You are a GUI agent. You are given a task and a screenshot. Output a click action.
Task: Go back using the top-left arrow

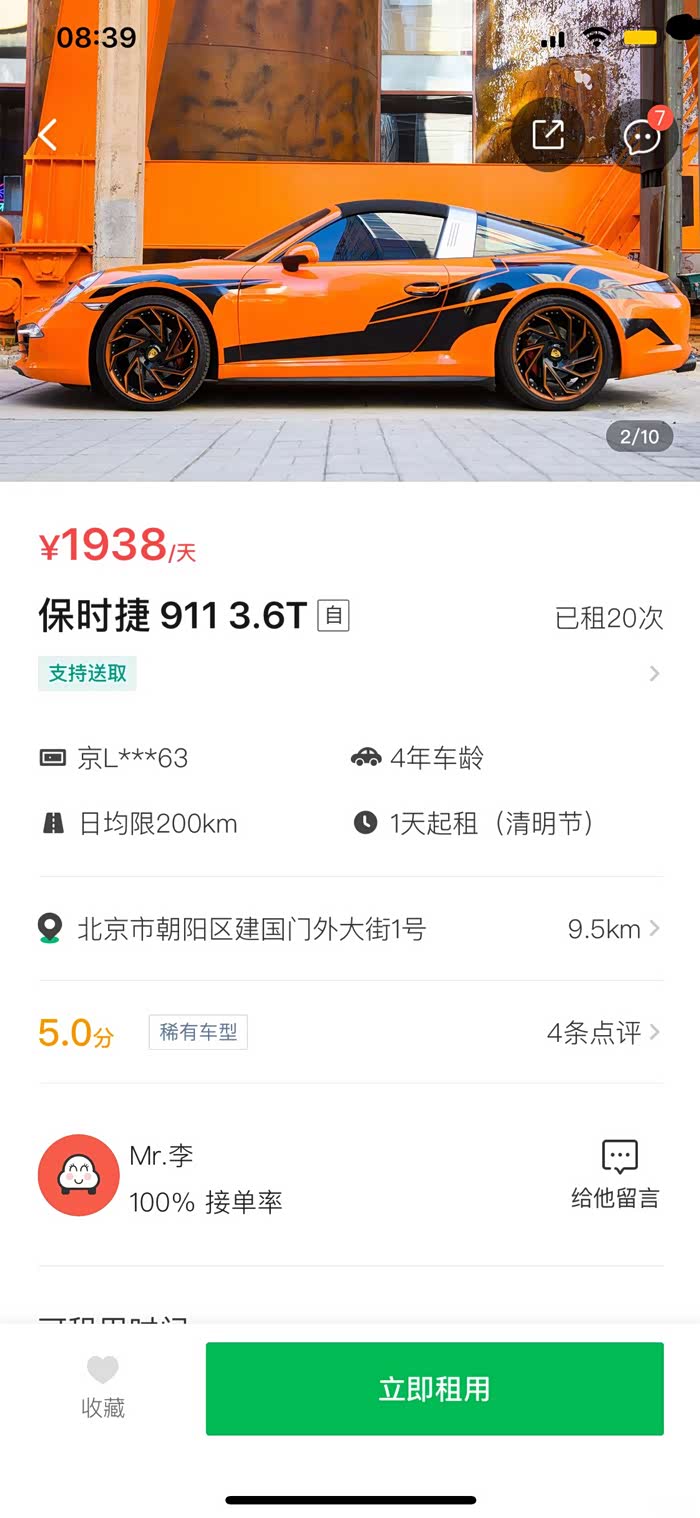pos(47,135)
